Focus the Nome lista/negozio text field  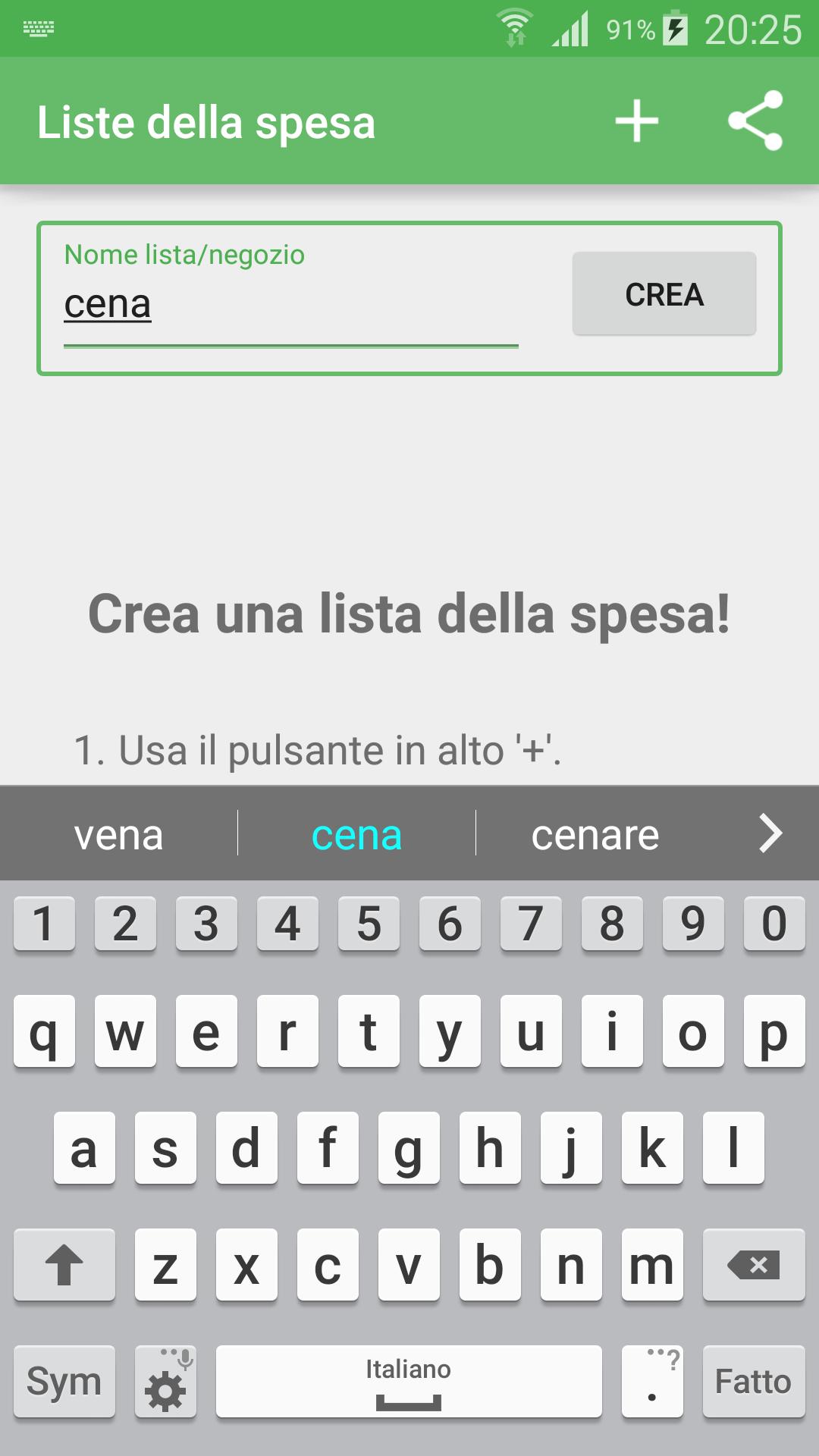[290, 306]
